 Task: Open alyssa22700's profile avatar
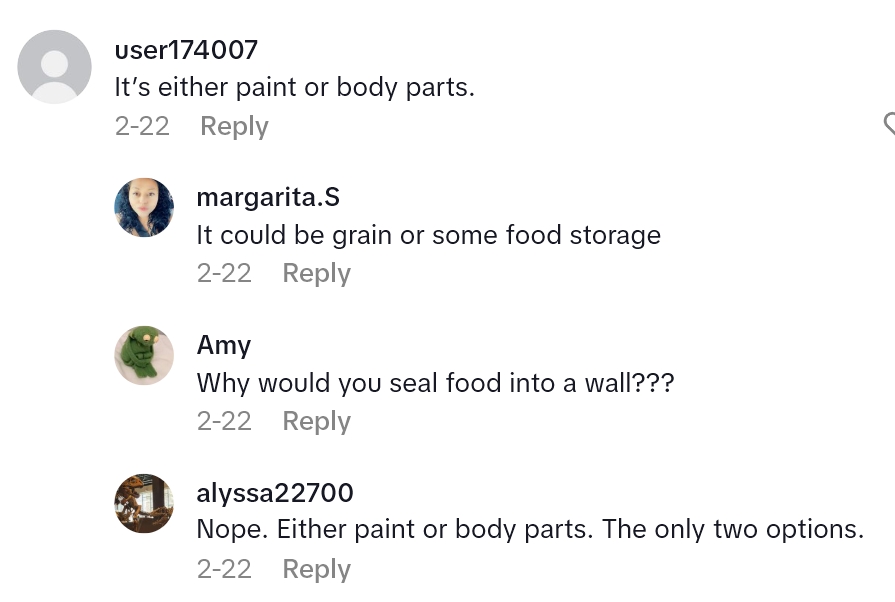tap(145, 504)
